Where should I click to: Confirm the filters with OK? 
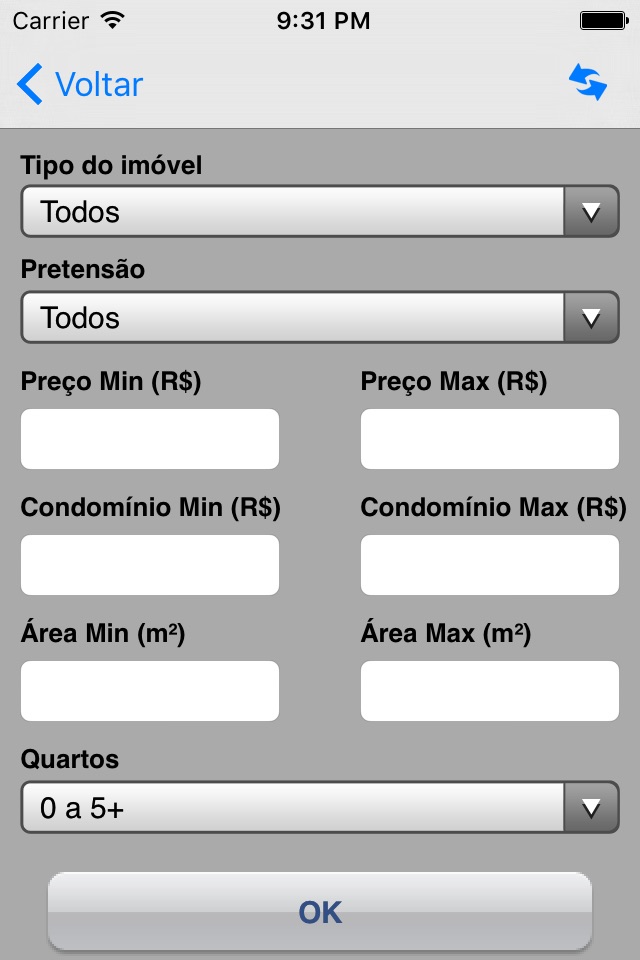(320, 912)
